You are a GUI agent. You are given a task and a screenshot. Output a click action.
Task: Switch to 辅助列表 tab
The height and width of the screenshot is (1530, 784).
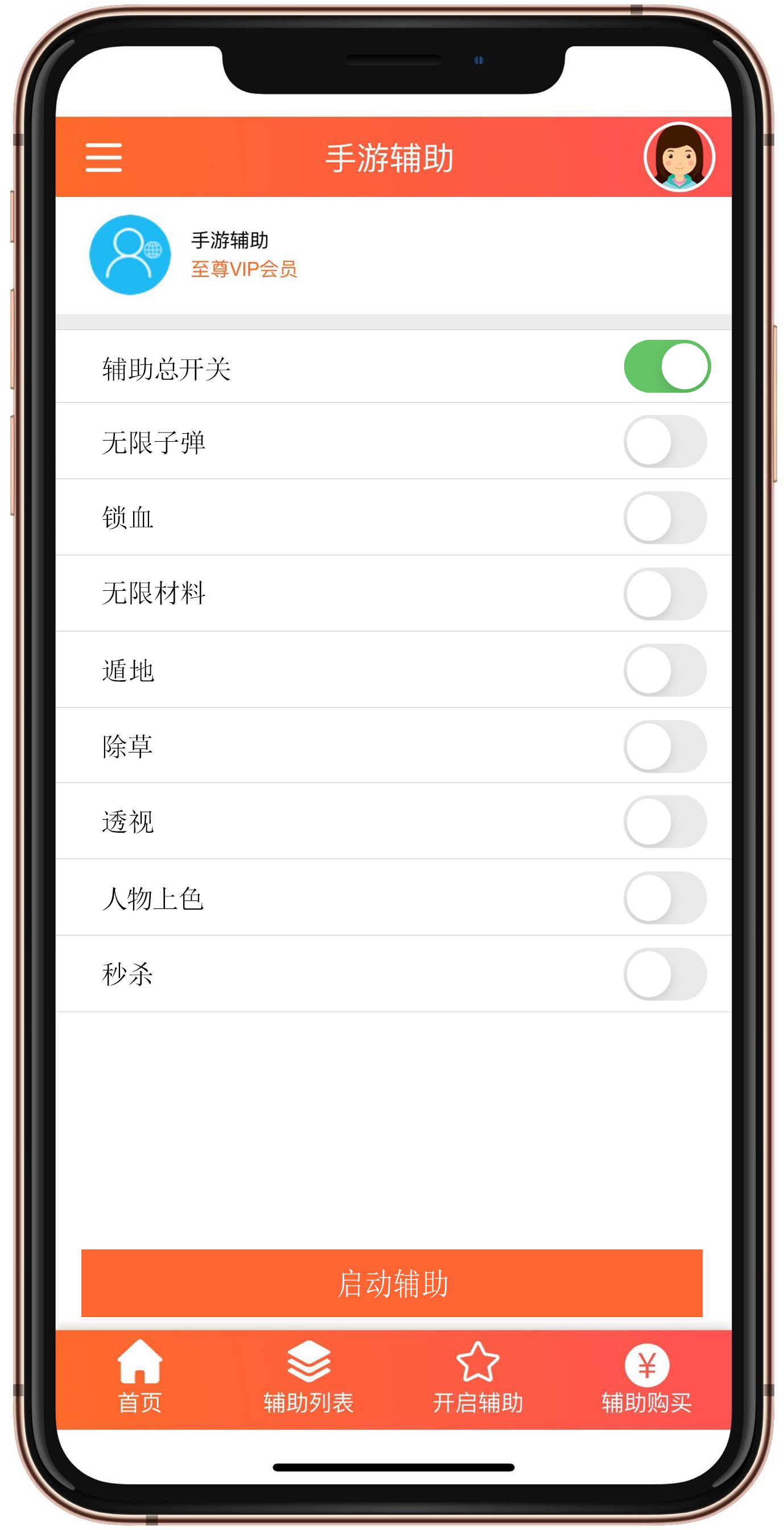pos(308,1378)
